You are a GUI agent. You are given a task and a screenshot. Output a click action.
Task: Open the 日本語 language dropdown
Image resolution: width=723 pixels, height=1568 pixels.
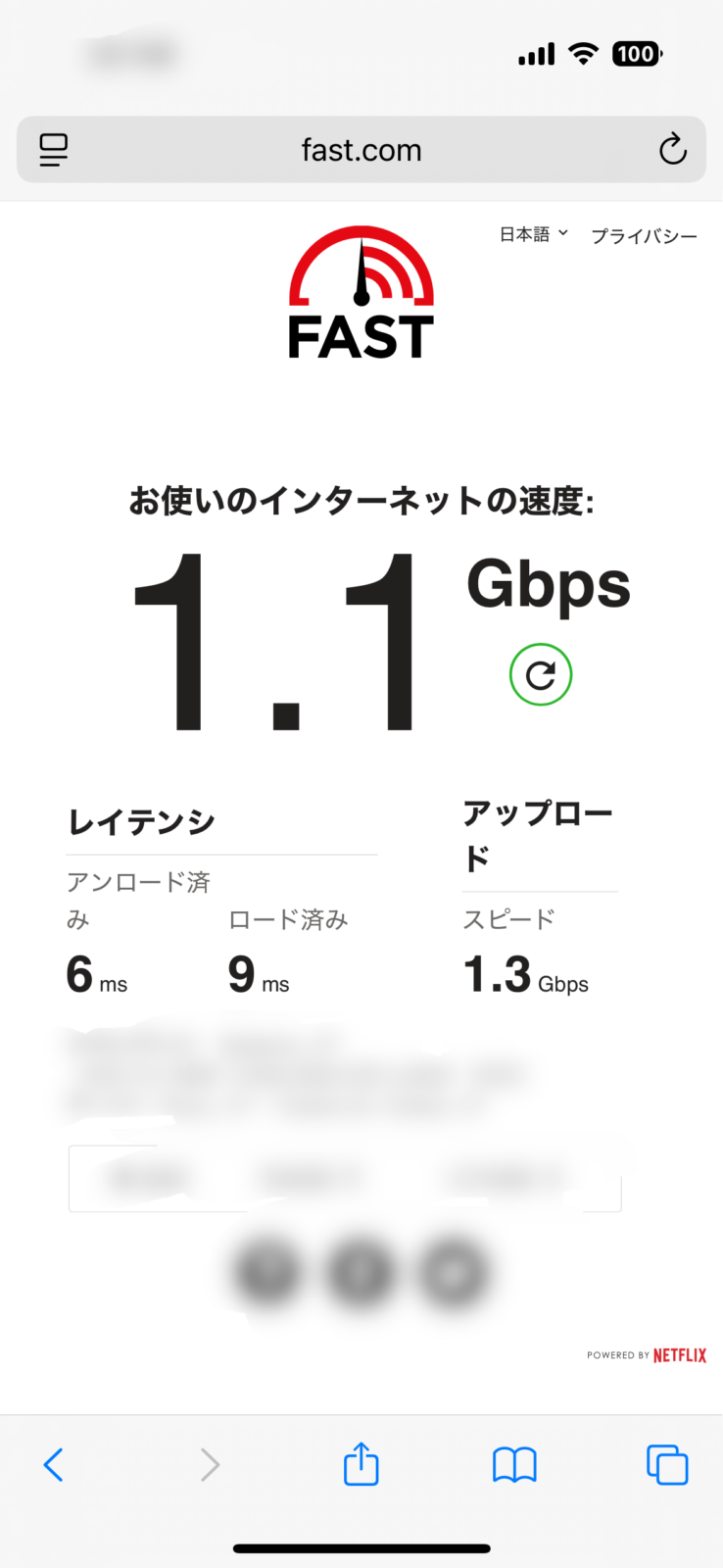(533, 234)
